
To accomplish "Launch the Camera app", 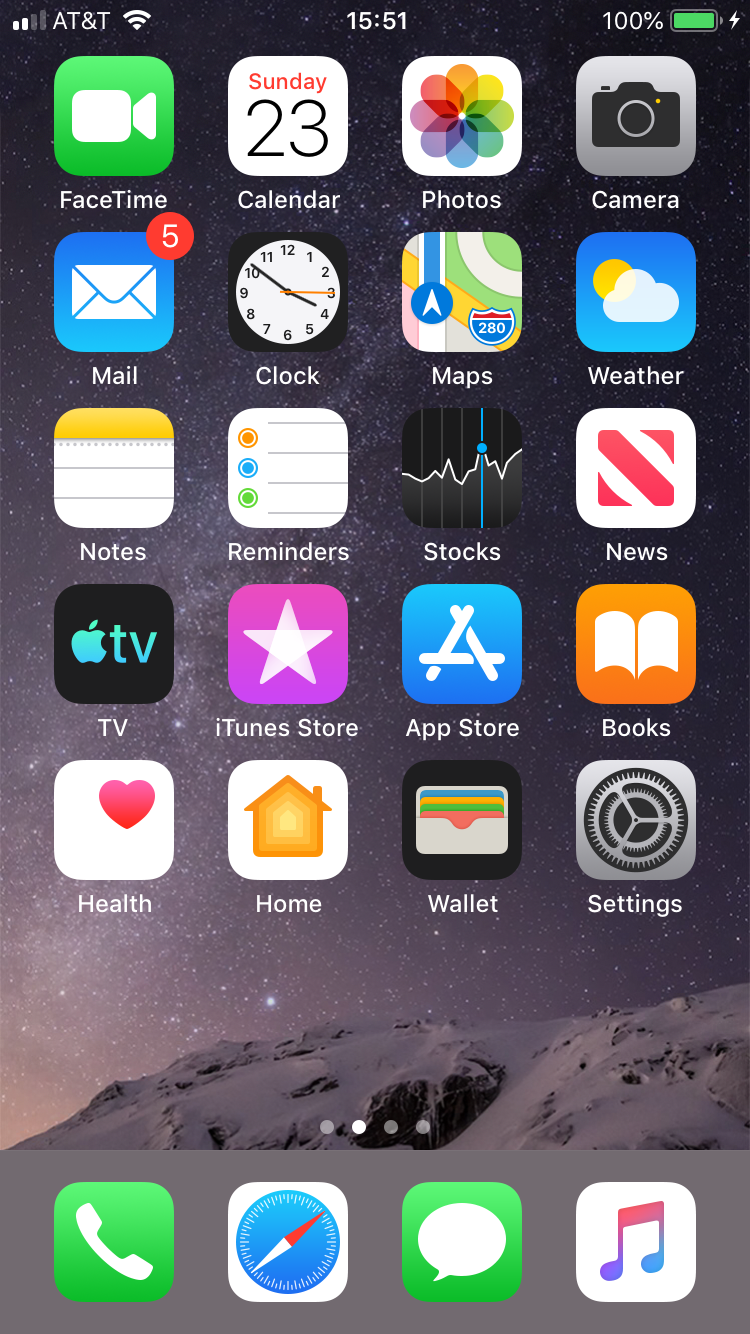I will pos(636,116).
